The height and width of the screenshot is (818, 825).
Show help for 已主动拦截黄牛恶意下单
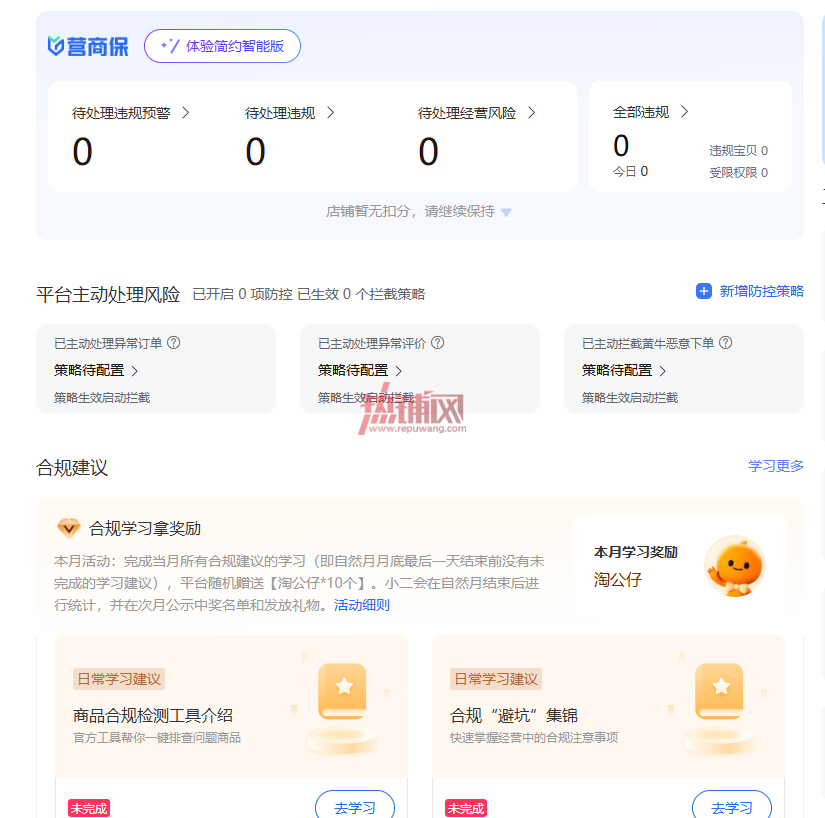(726, 343)
